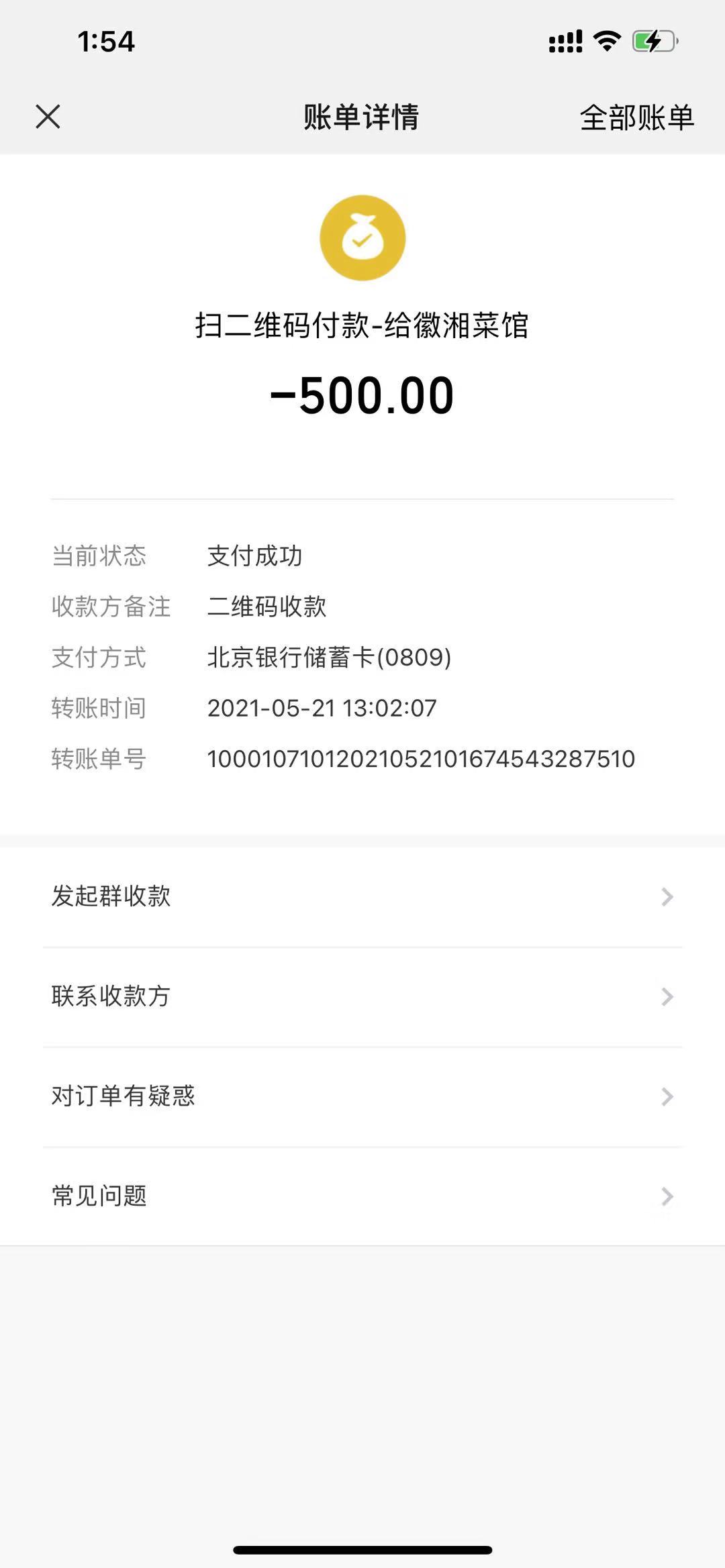View 常见问题

[x=362, y=1196]
